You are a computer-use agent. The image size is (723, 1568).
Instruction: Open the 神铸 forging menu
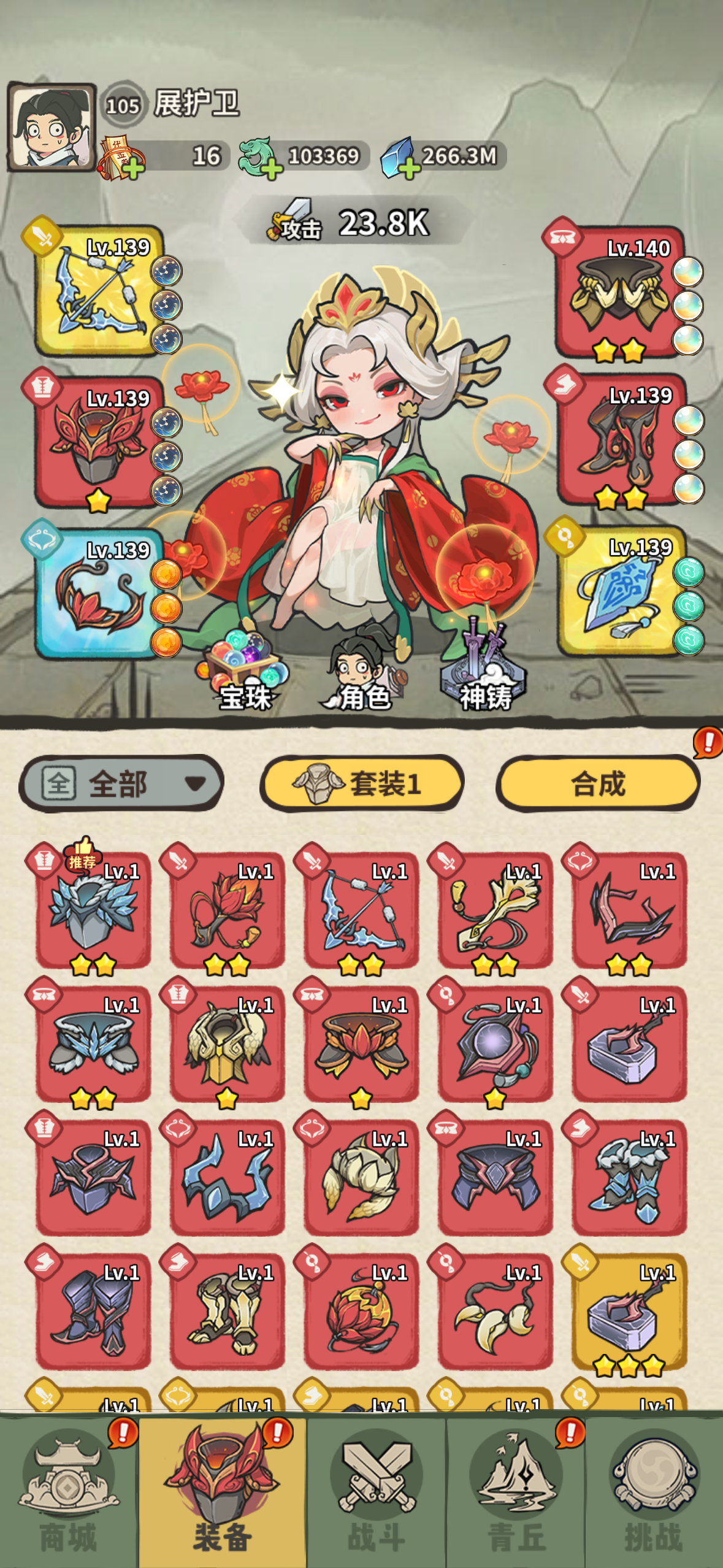[x=484, y=672]
